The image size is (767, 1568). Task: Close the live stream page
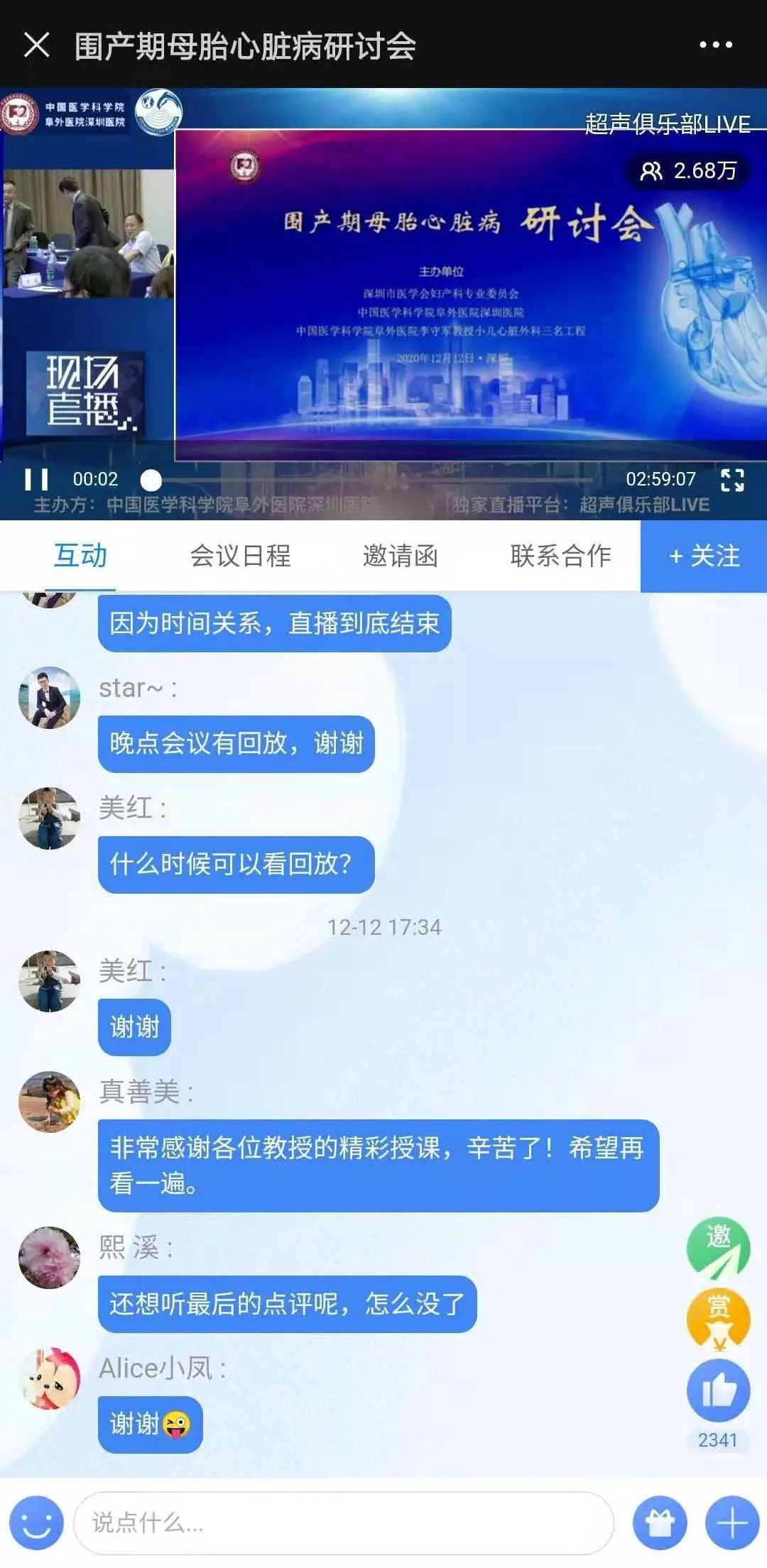(36, 45)
